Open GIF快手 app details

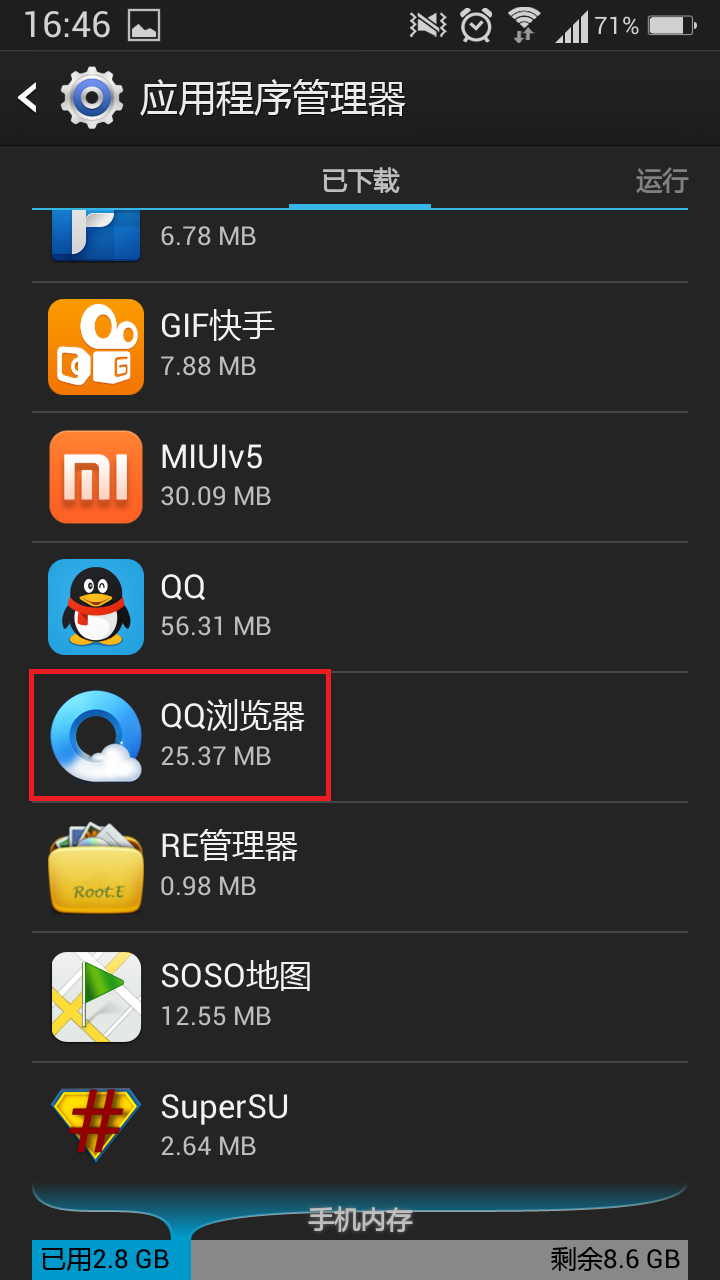360,346
